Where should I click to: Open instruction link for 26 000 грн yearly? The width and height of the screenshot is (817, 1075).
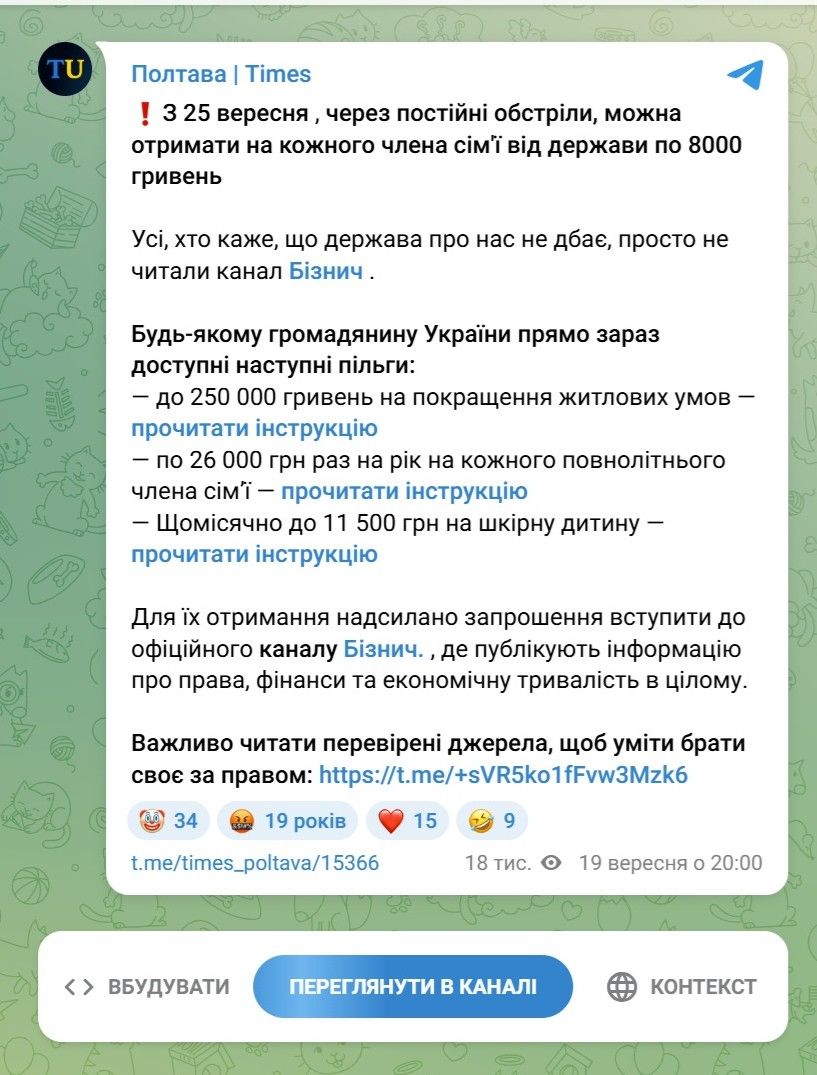coord(403,491)
